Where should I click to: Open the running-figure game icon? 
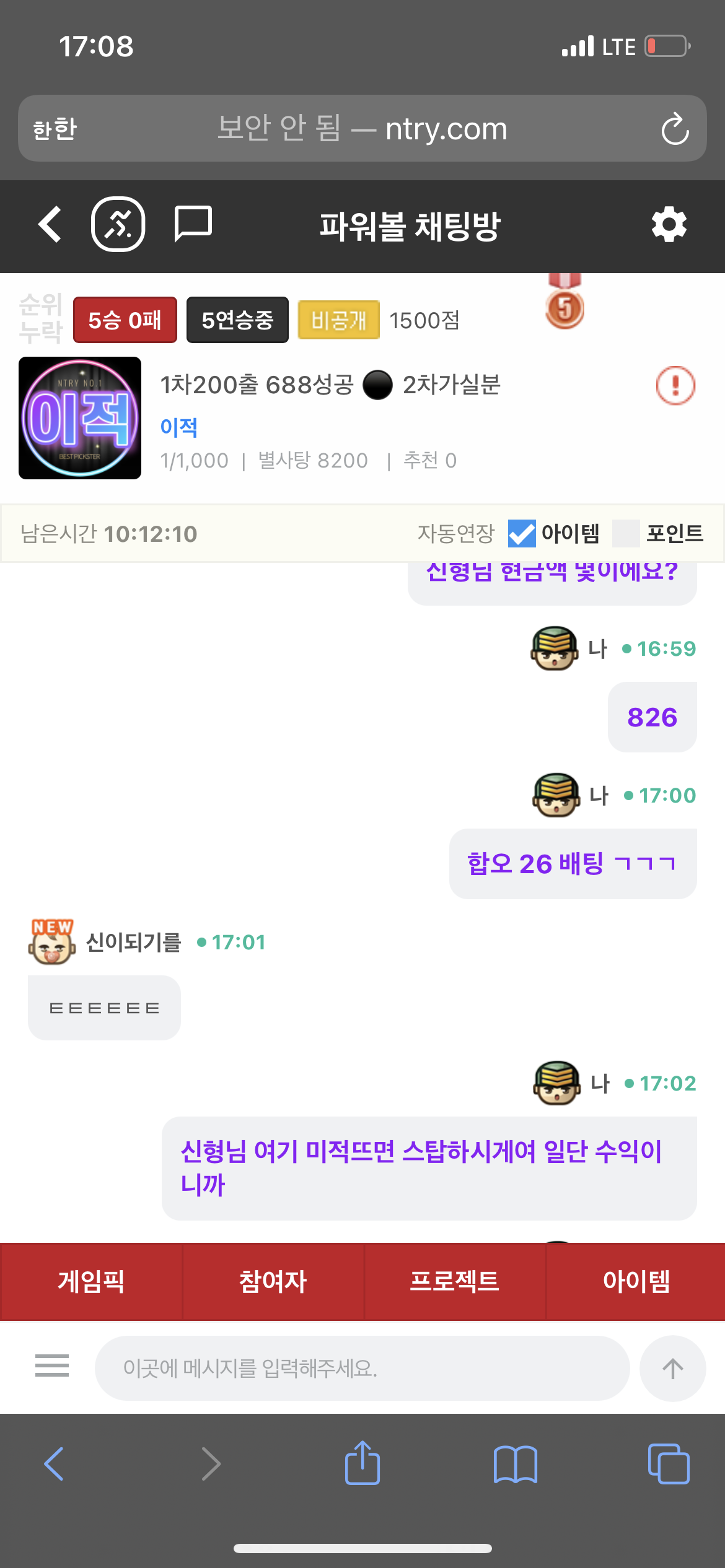tap(118, 224)
